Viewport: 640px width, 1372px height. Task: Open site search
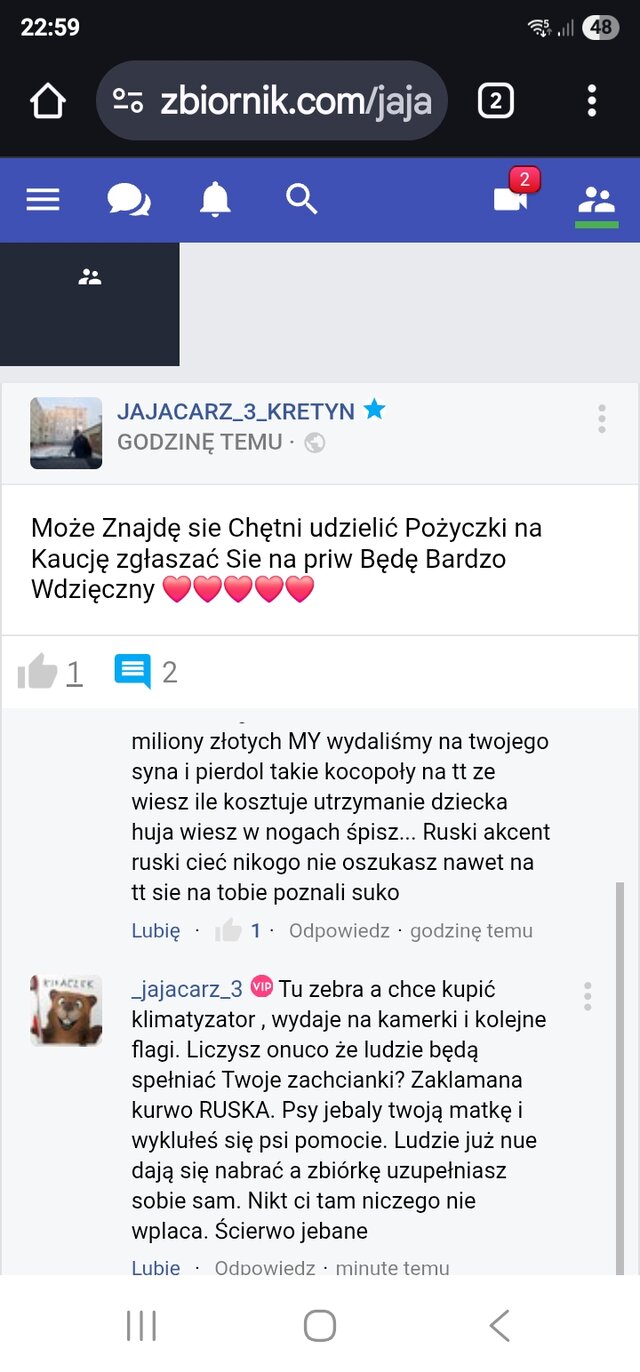tap(301, 199)
